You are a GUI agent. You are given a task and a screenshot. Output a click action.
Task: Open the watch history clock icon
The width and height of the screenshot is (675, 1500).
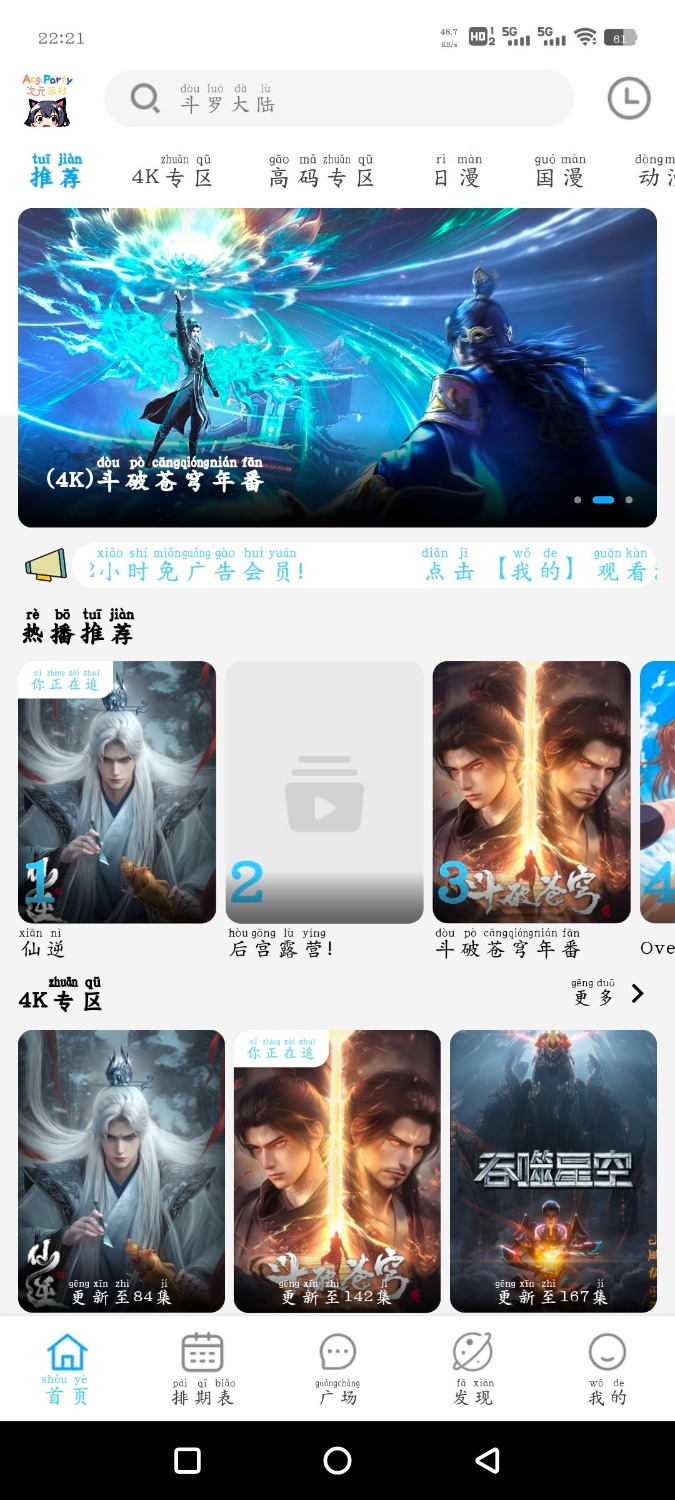tap(629, 98)
